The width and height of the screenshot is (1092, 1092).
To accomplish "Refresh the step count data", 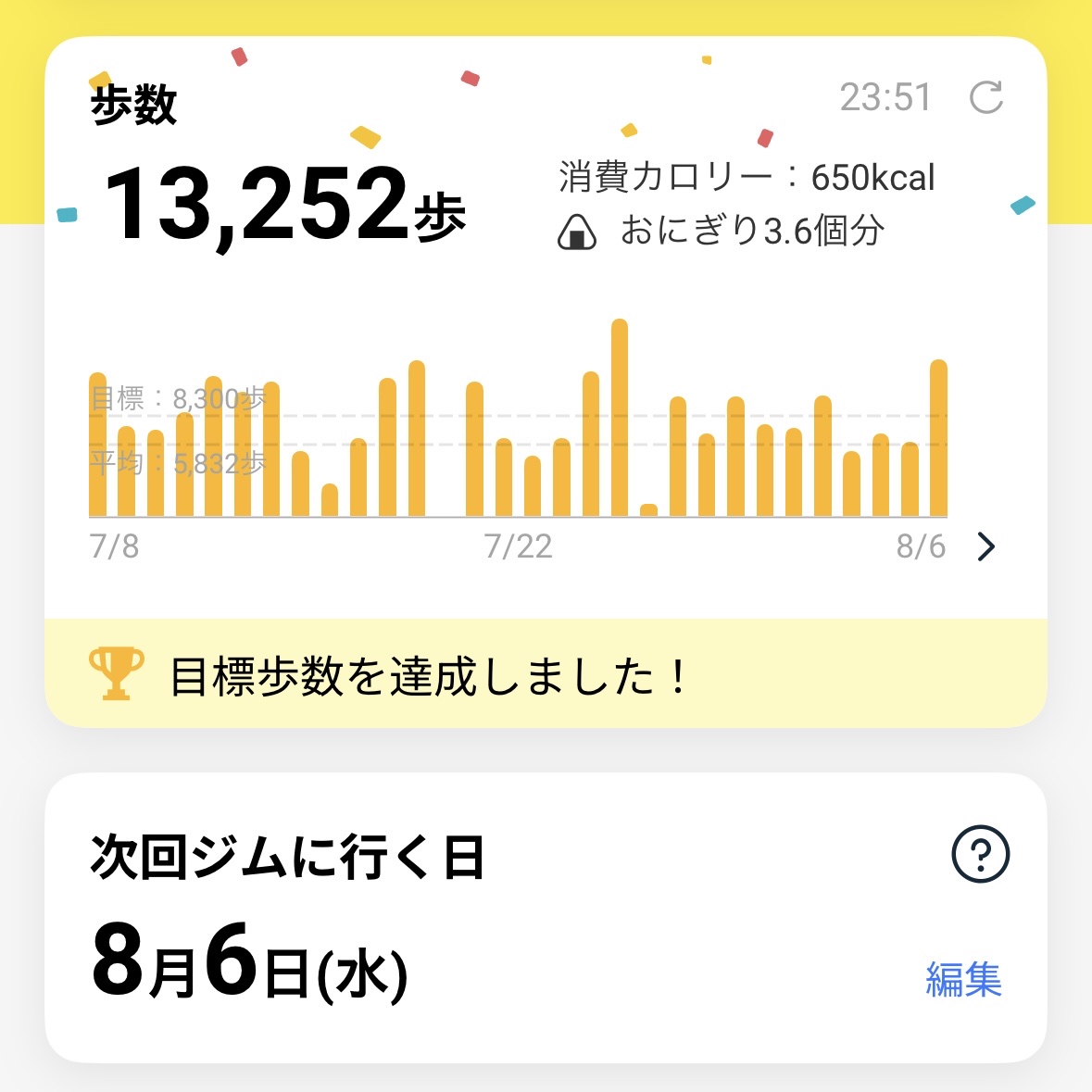I will pyautogui.click(x=985, y=97).
